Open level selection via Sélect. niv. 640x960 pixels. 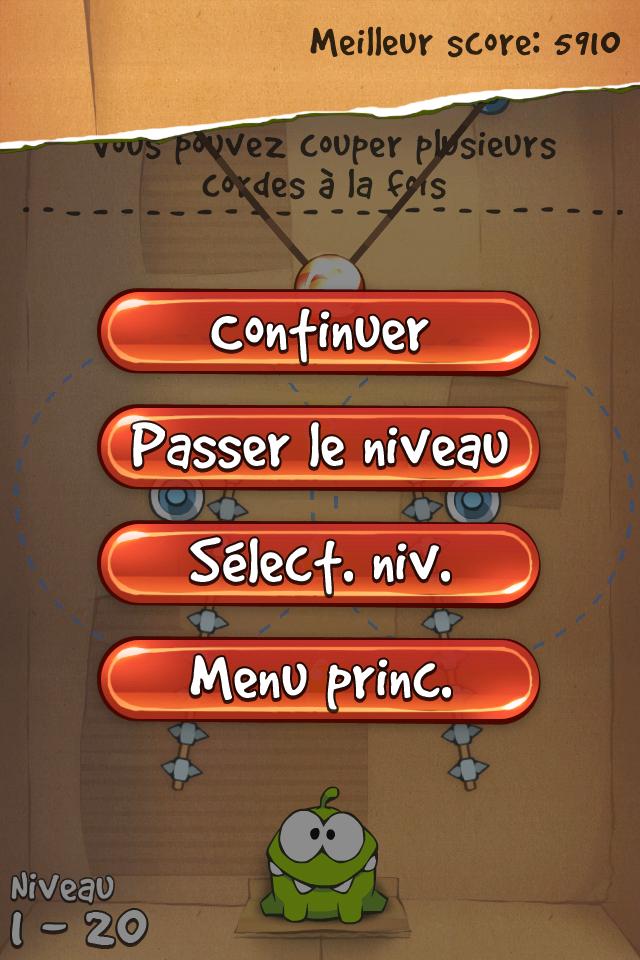pyautogui.click(x=319, y=564)
